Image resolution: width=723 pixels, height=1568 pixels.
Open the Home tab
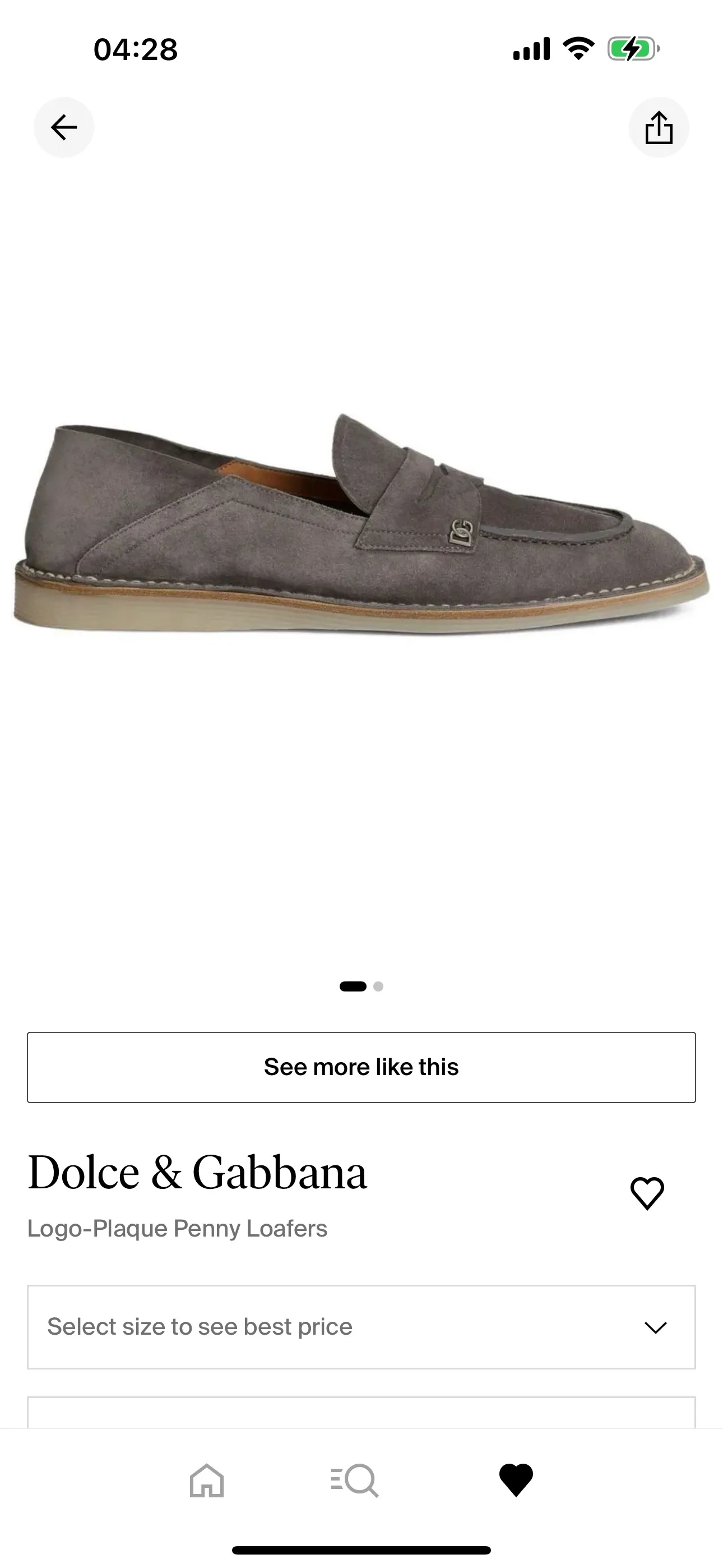pyautogui.click(x=207, y=1481)
